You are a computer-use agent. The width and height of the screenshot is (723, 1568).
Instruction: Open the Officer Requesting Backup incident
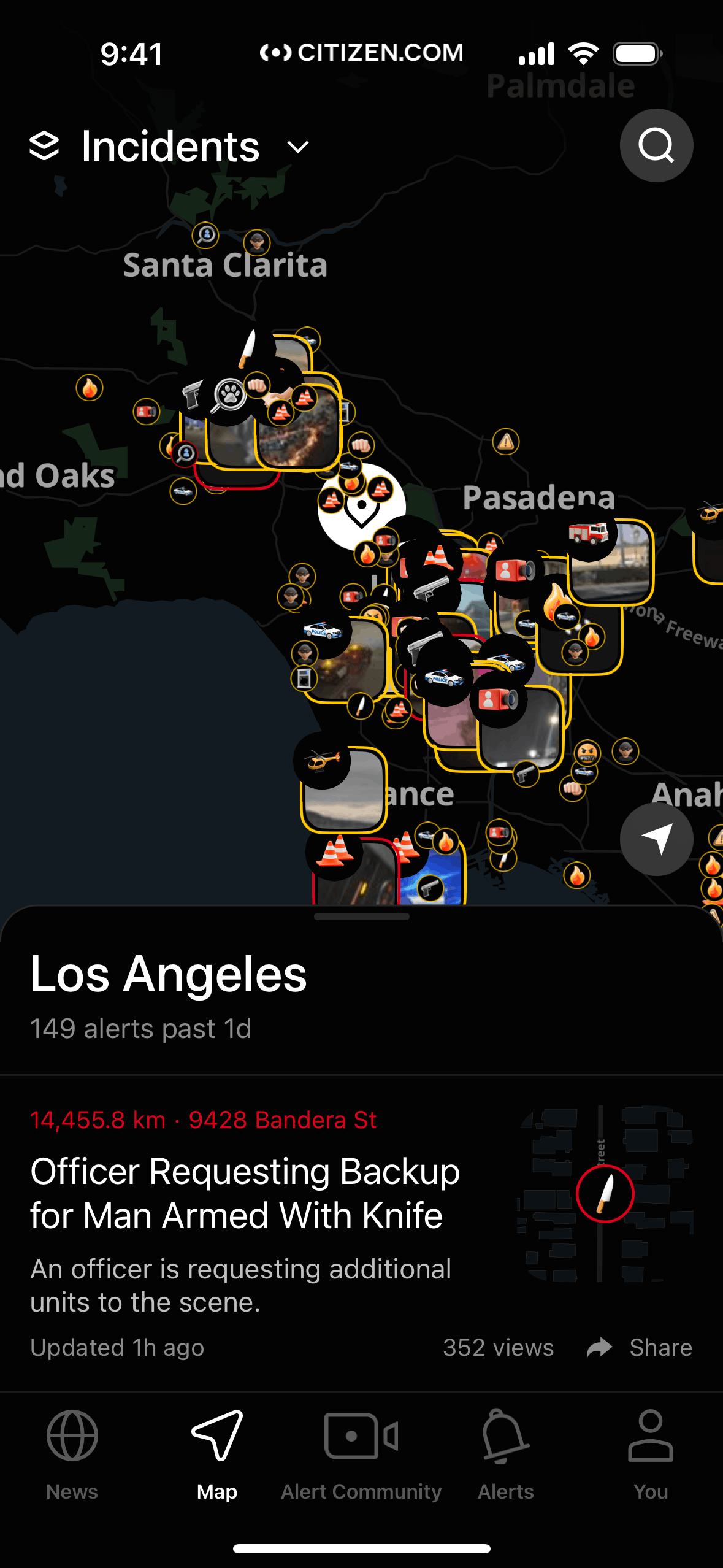point(245,1193)
